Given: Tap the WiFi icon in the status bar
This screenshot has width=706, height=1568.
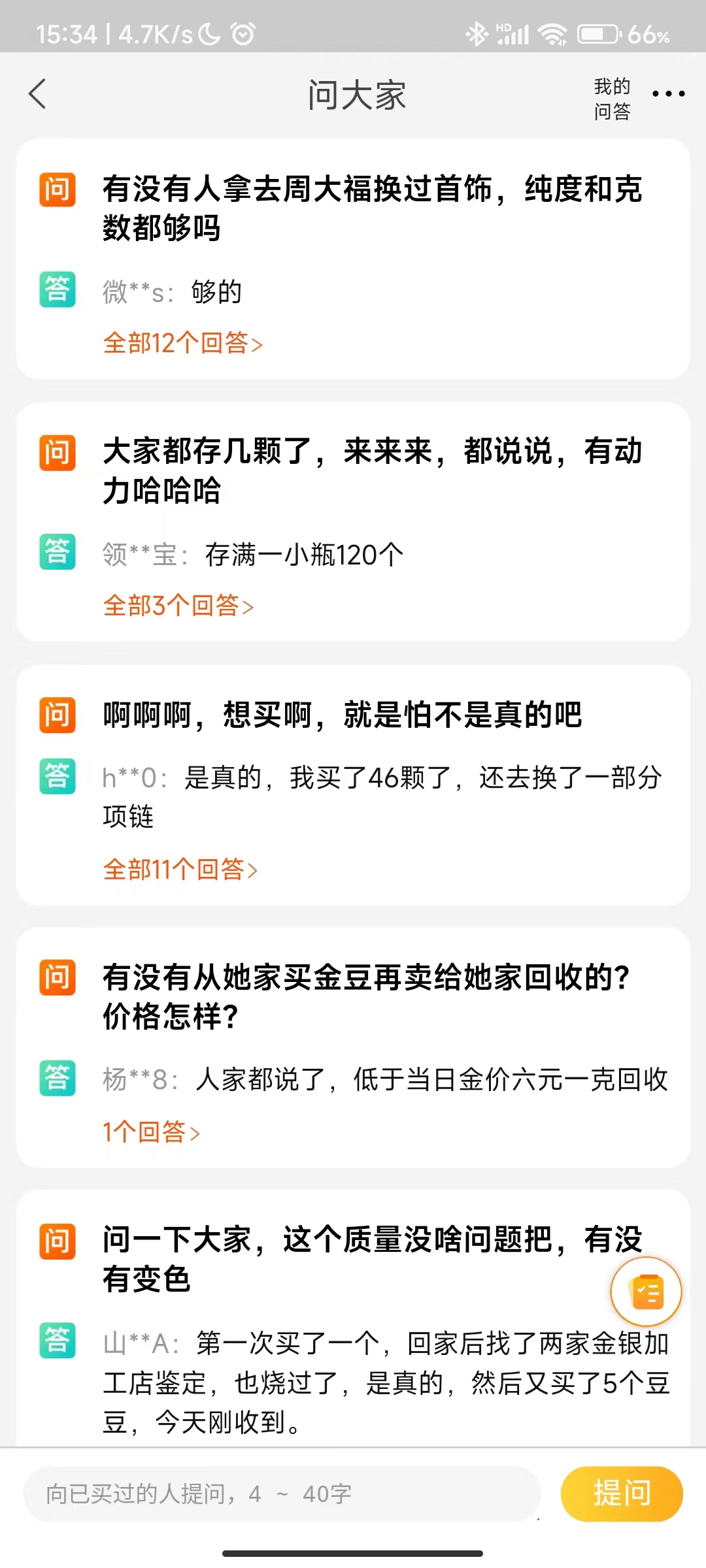Looking at the screenshot, I should [x=552, y=34].
